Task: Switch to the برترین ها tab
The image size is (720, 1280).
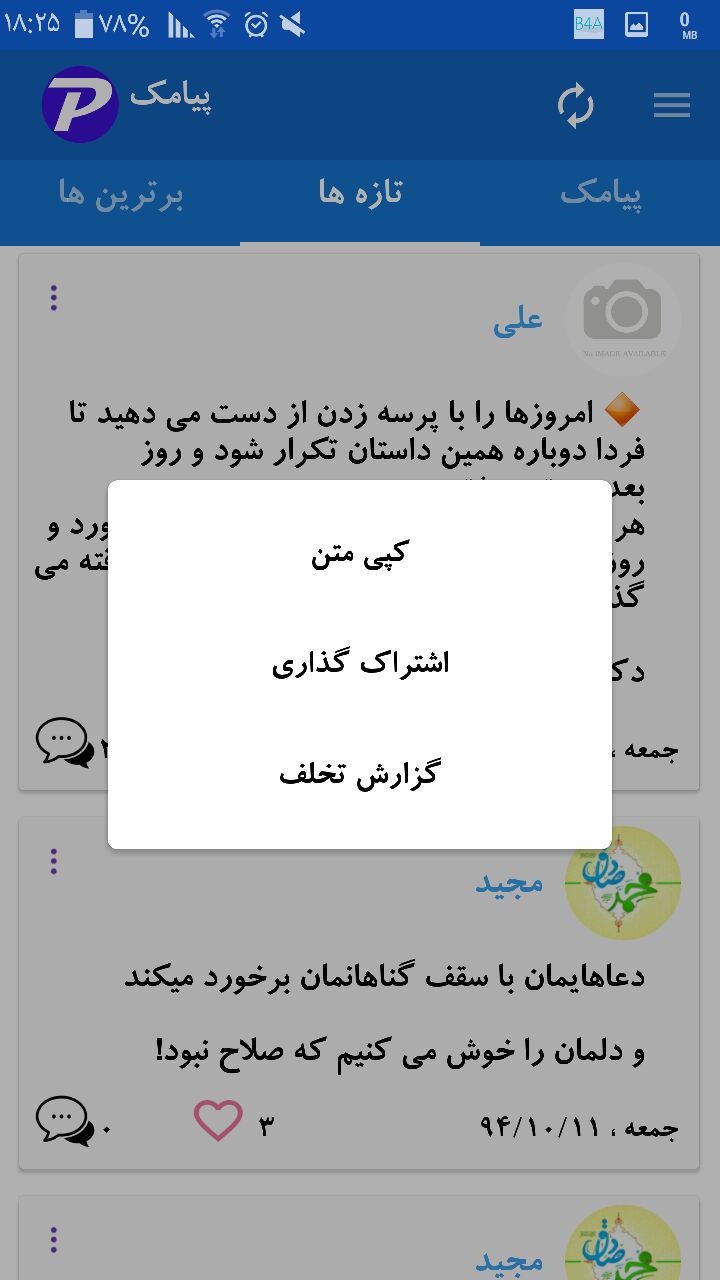Action: click(x=120, y=194)
